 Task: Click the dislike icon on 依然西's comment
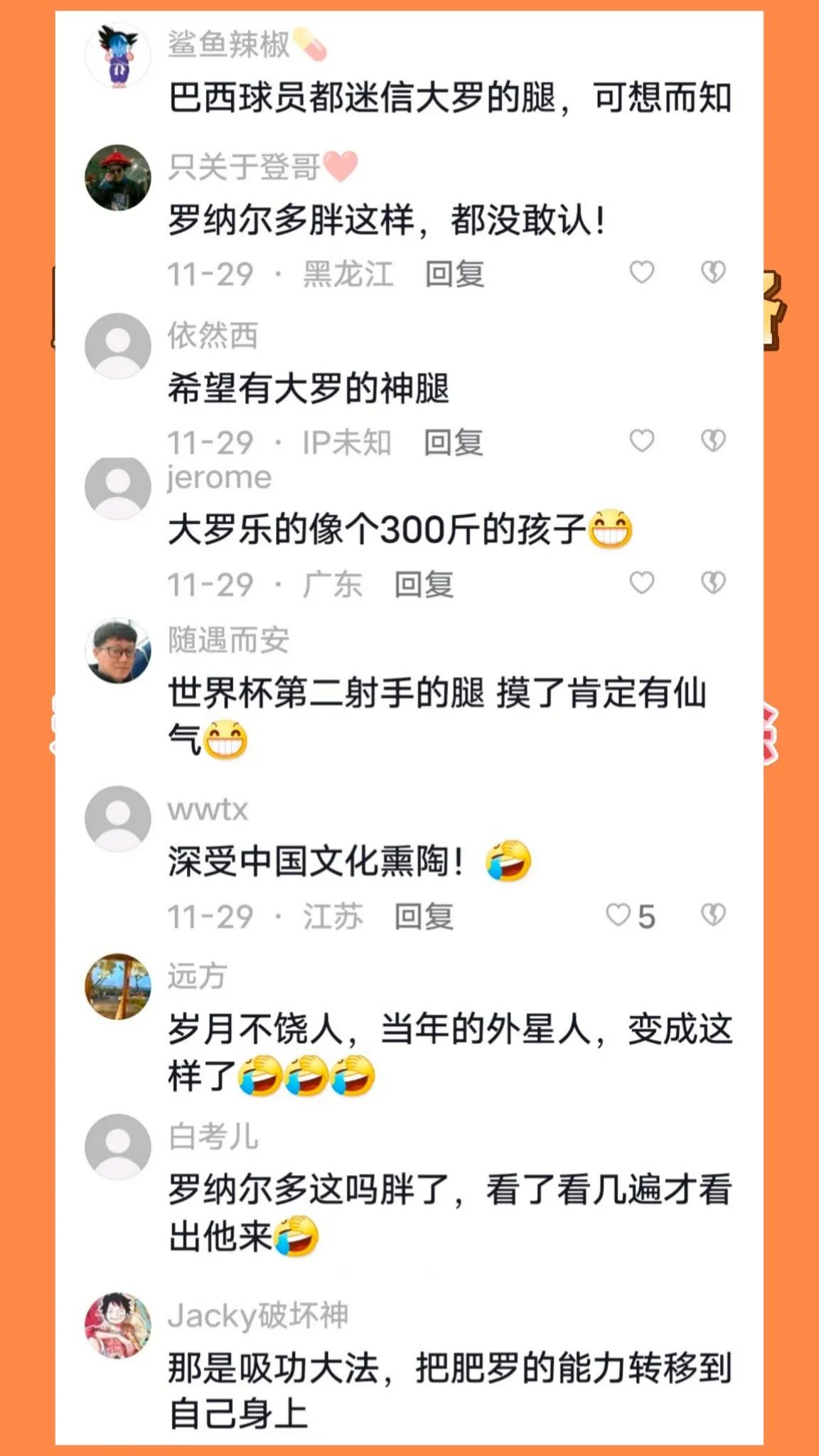(x=714, y=441)
